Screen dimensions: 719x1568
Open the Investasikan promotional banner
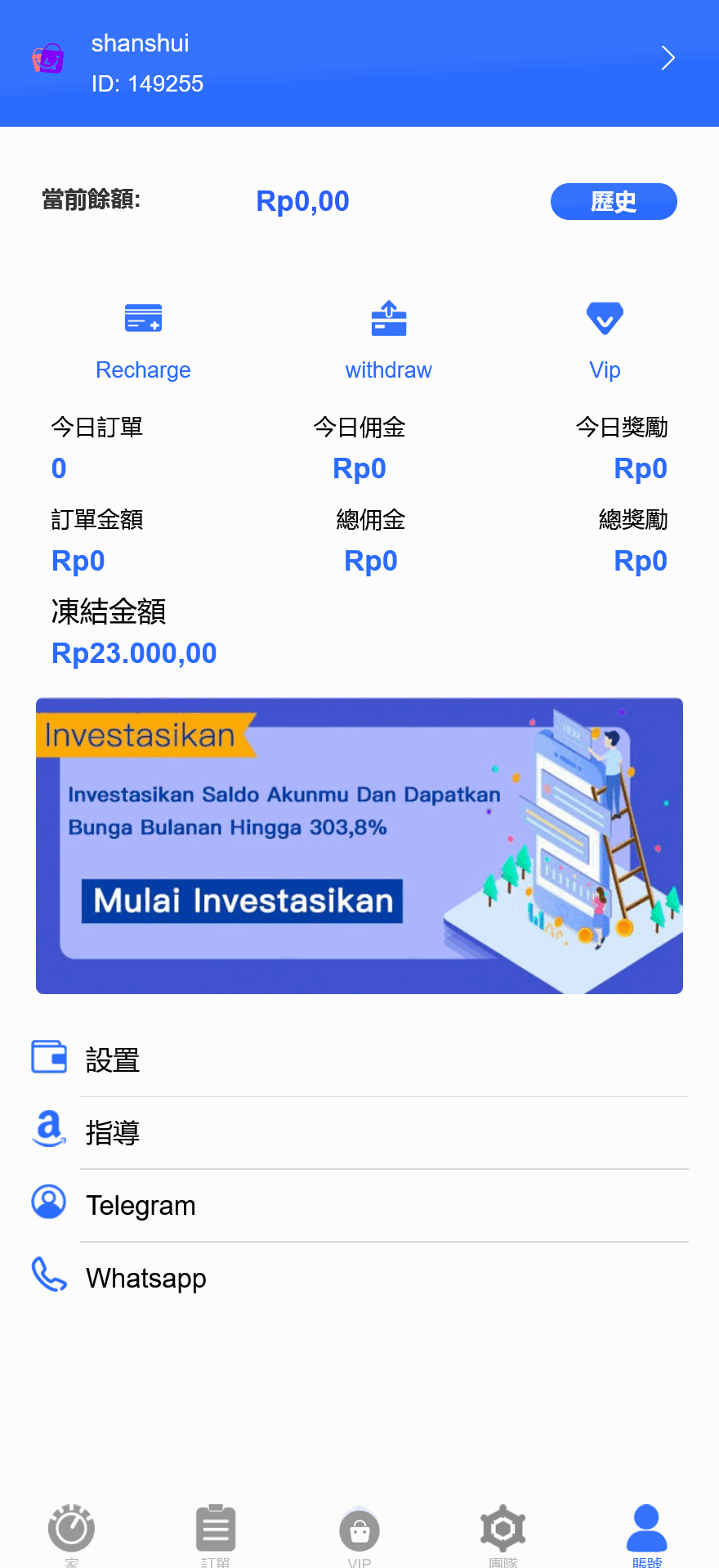point(359,844)
